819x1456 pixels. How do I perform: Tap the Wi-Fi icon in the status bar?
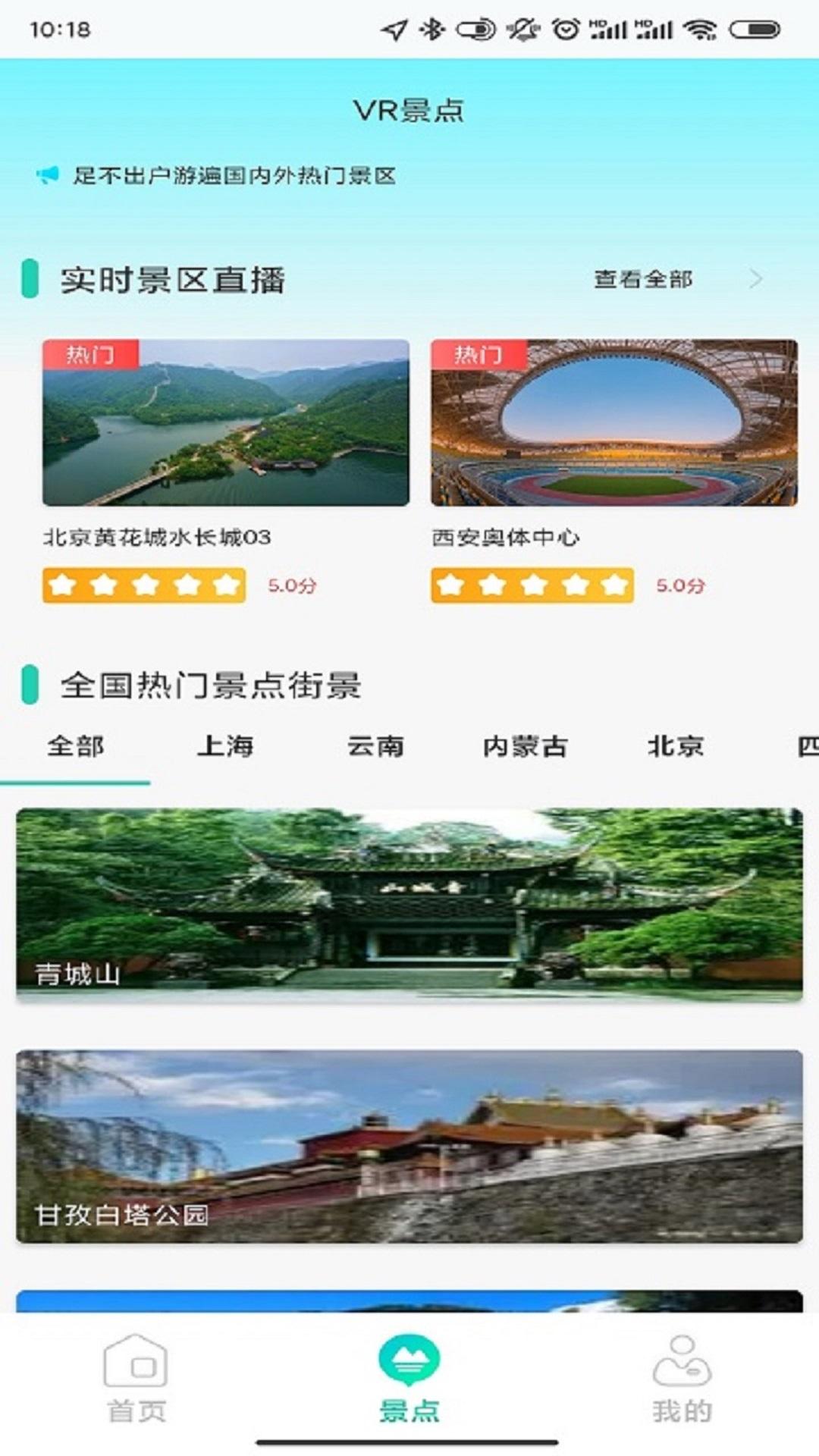(701, 27)
